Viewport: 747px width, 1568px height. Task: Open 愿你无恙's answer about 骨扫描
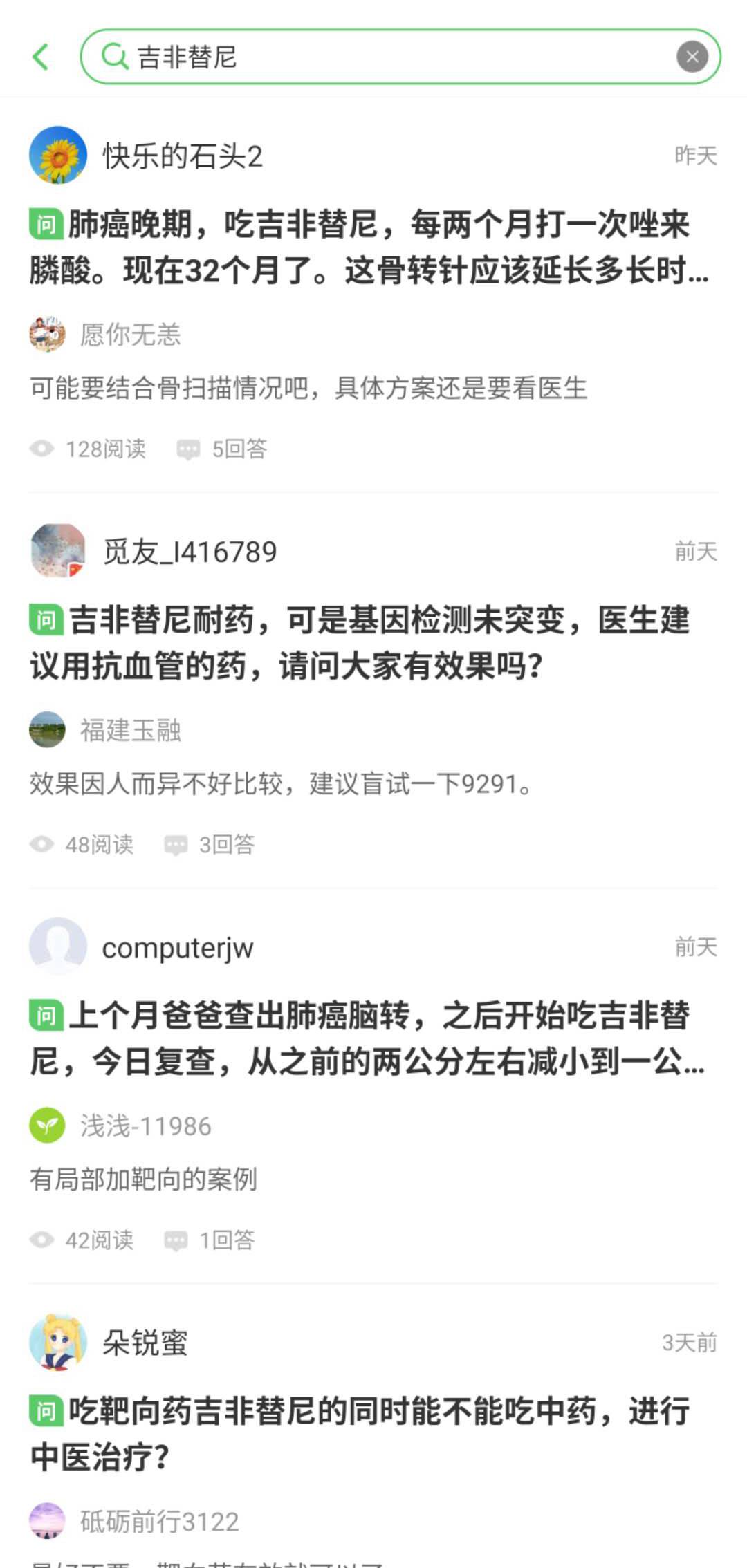coord(308,389)
